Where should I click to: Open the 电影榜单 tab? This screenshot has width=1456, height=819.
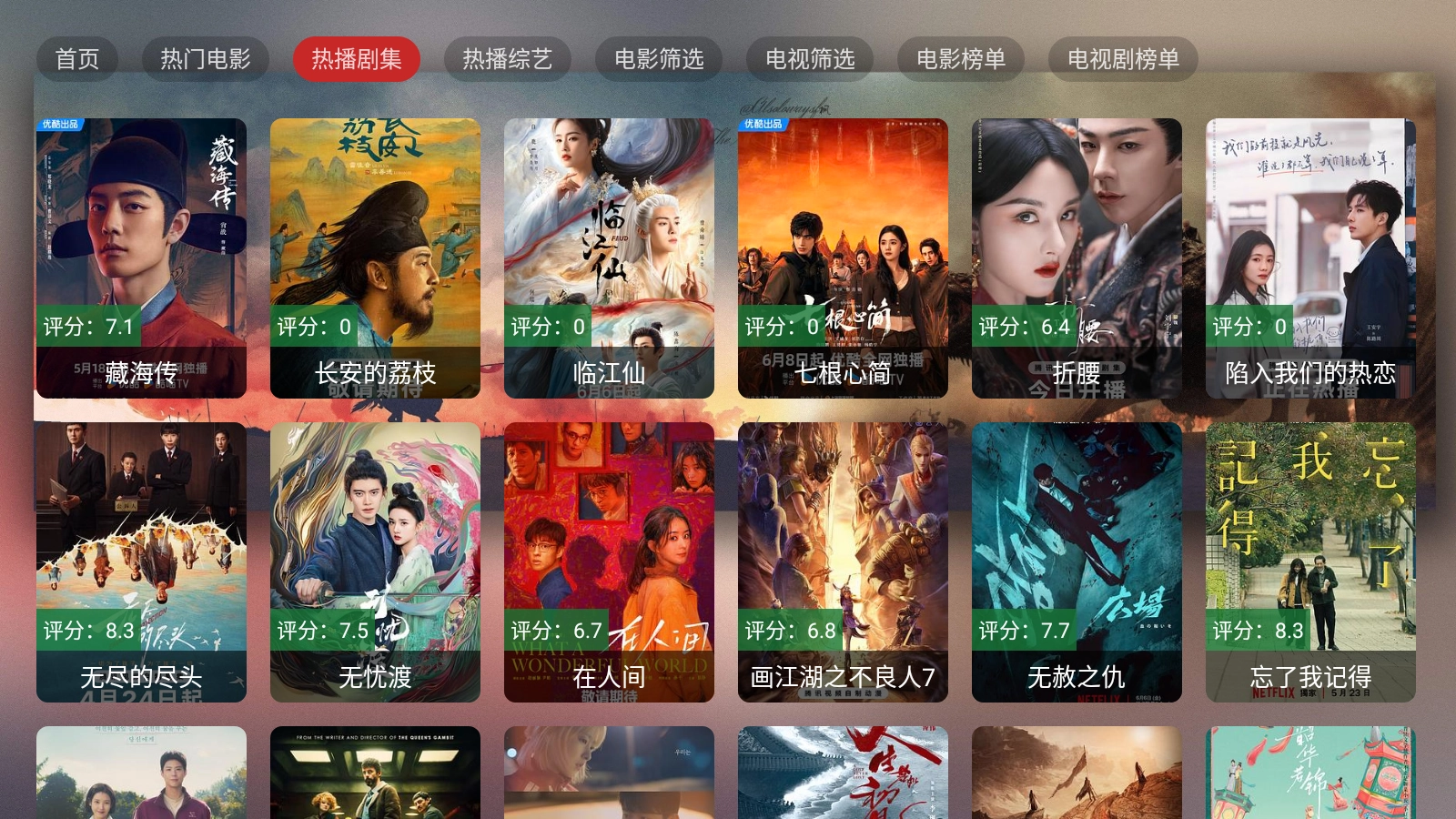[x=961, y=59]
